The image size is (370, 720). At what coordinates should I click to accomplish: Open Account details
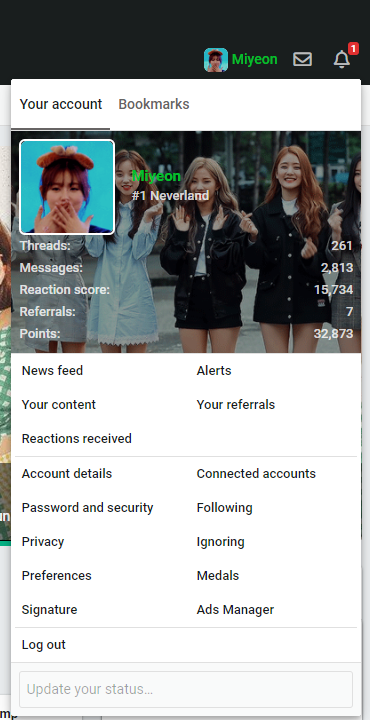pyautogui.click(x=67, y=473)
